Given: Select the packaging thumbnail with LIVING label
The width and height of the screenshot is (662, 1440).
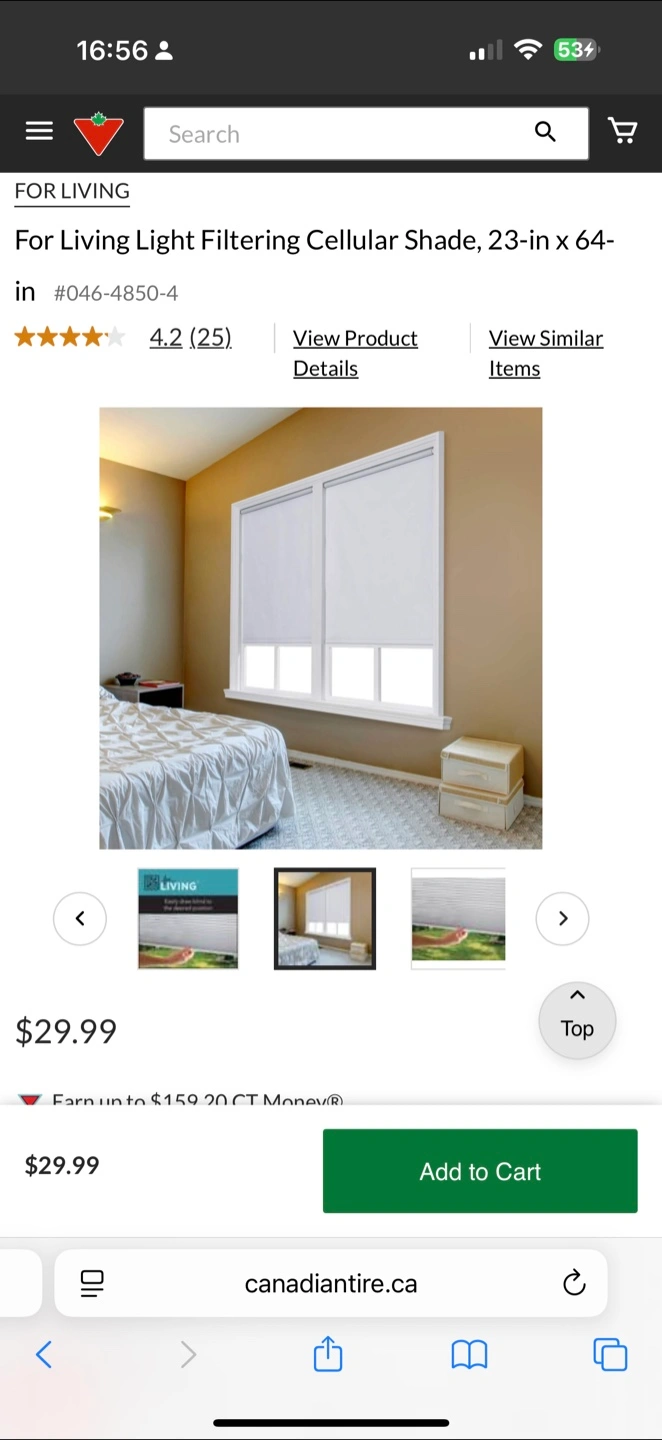Looking at the screenshot, I should click(188, 918).
